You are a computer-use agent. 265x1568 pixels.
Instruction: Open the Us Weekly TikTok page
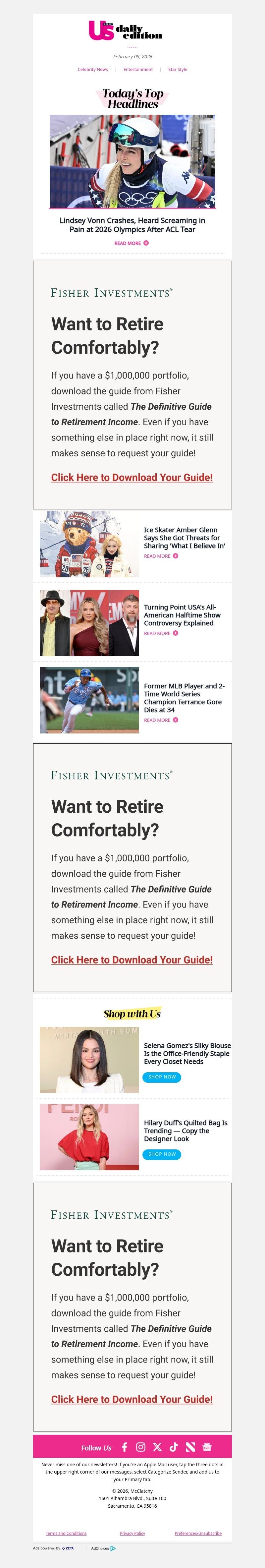[x=174, y=1447]
